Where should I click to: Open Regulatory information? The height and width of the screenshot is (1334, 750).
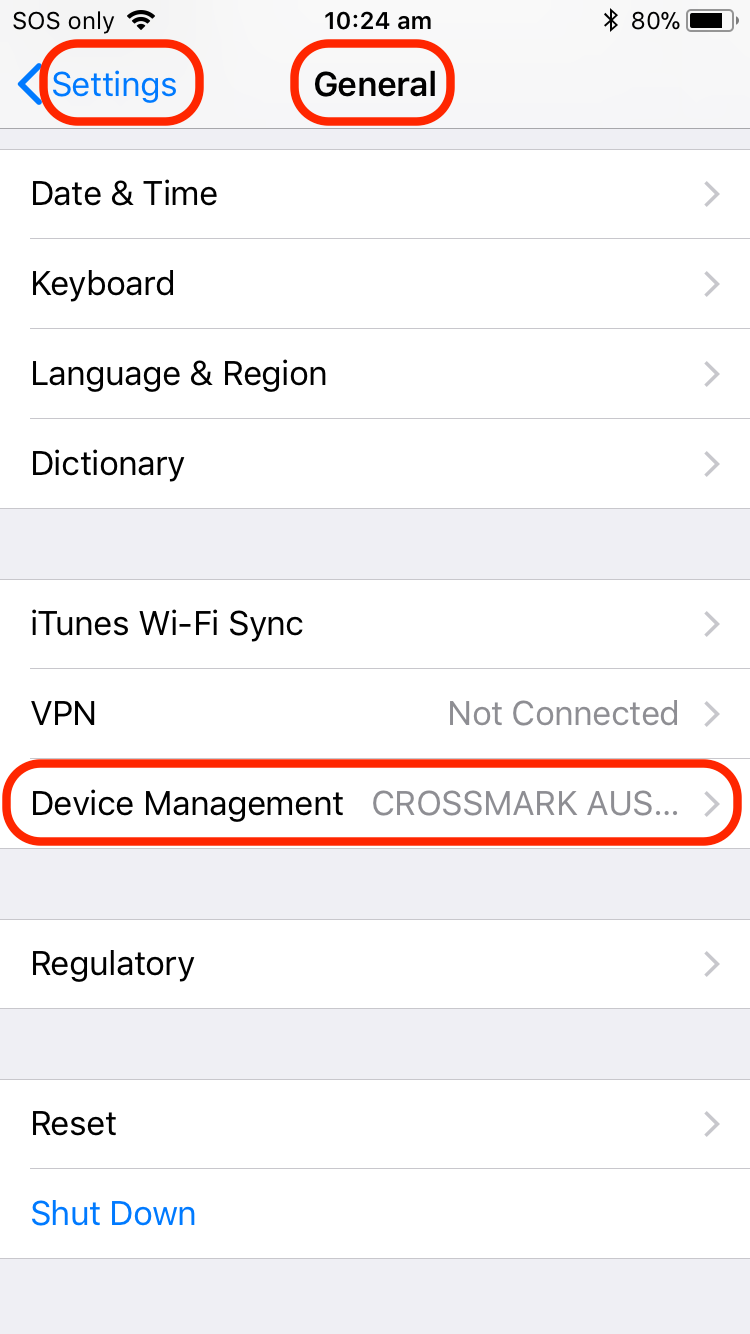coord(375,964)
